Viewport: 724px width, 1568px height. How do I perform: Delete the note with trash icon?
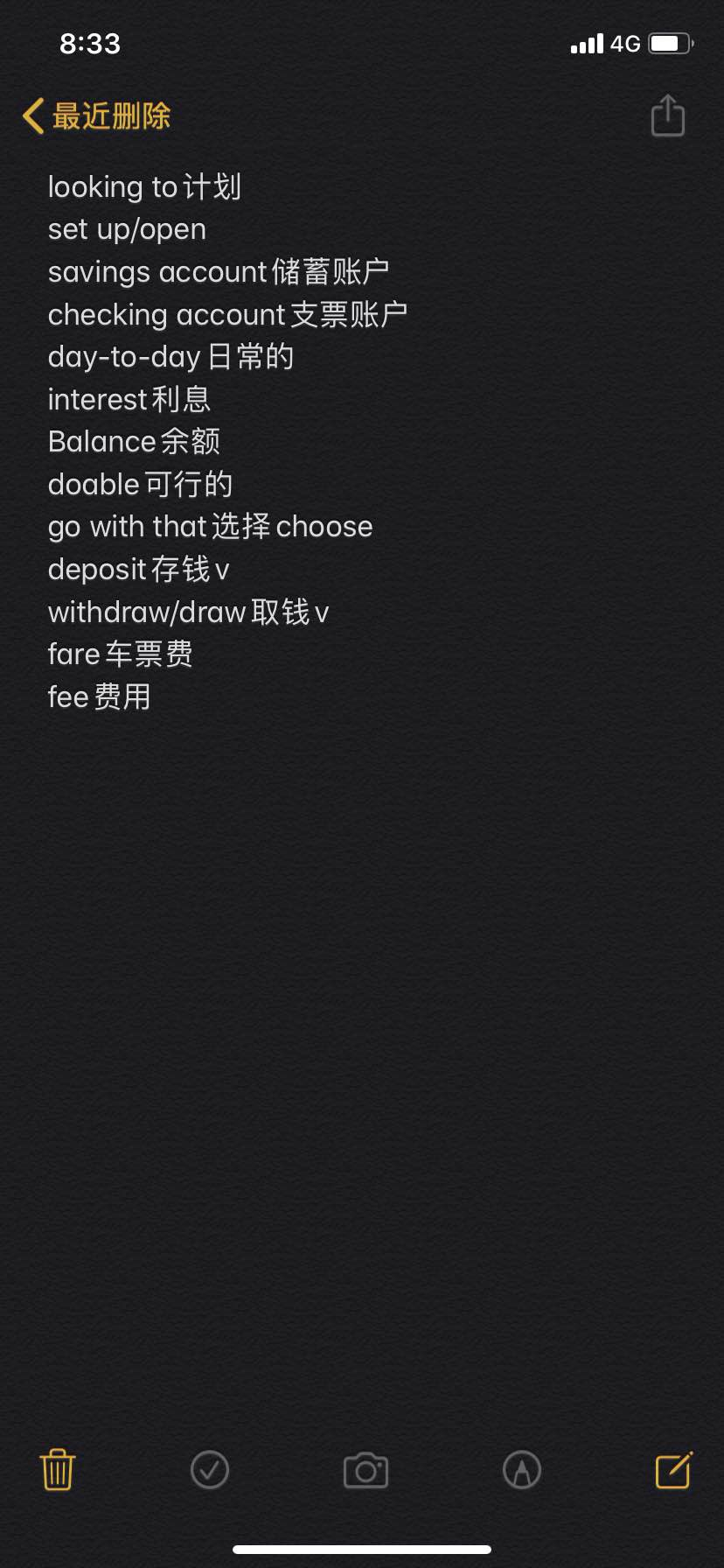click(58, 1469)
